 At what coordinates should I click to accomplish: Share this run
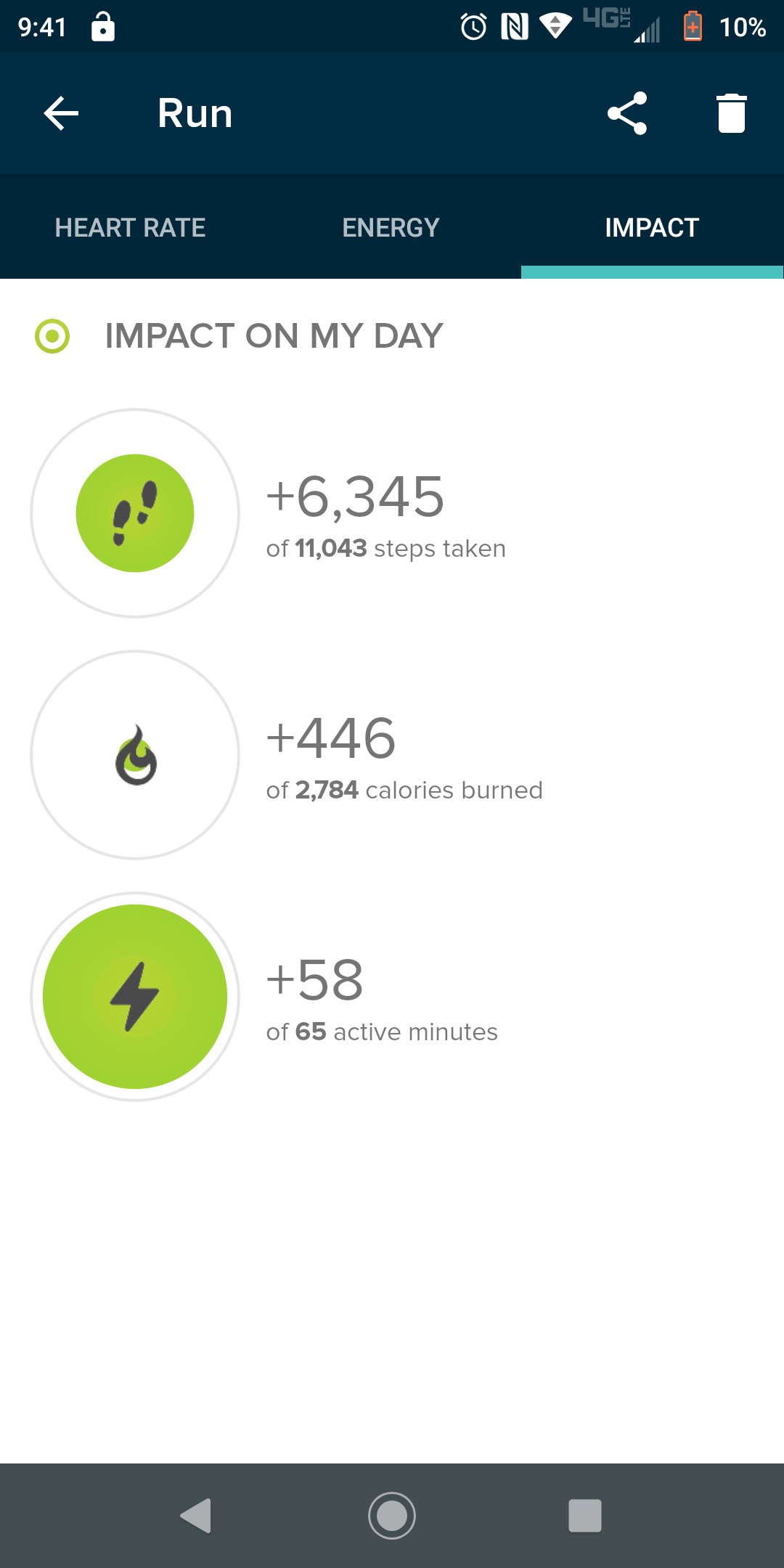(x=627, y=113)
